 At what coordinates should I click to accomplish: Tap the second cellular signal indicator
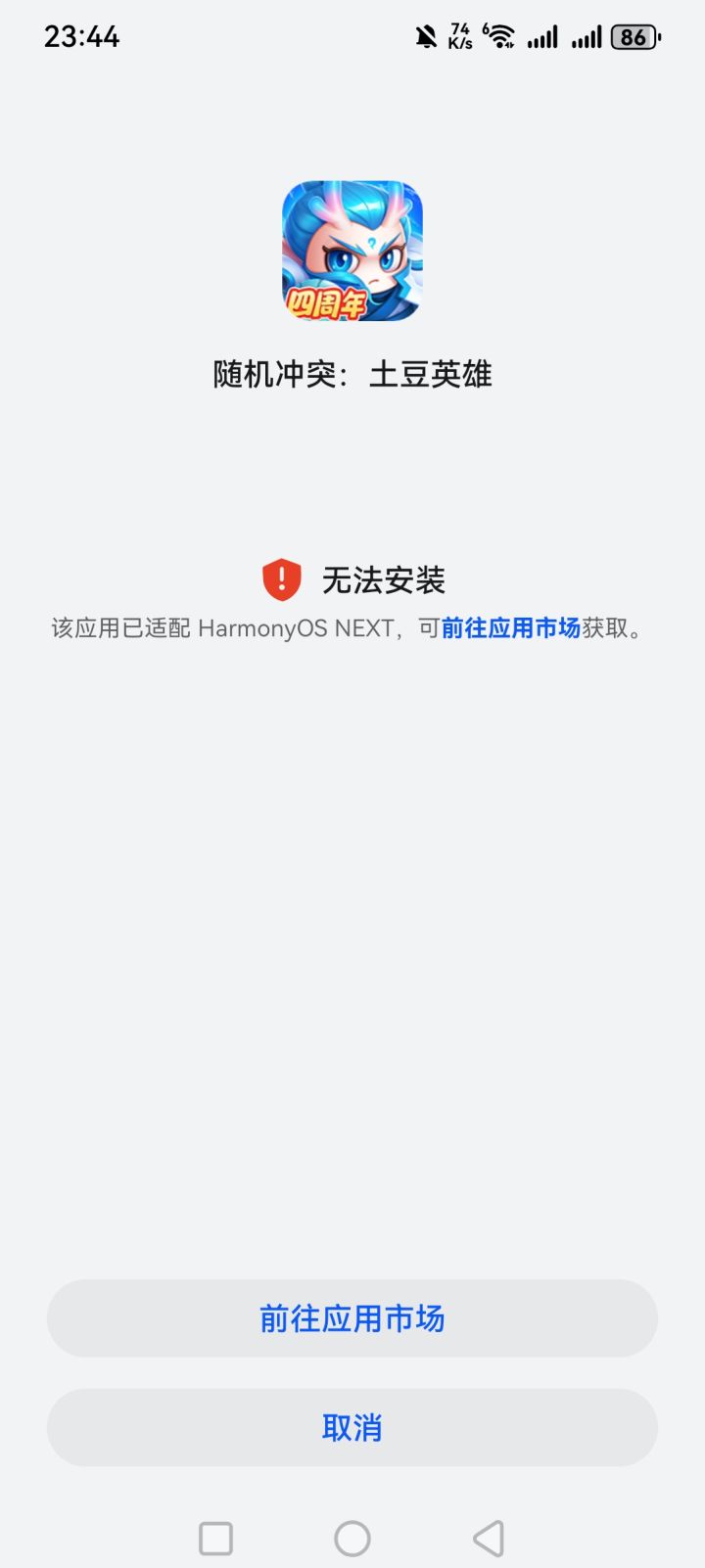587,37
